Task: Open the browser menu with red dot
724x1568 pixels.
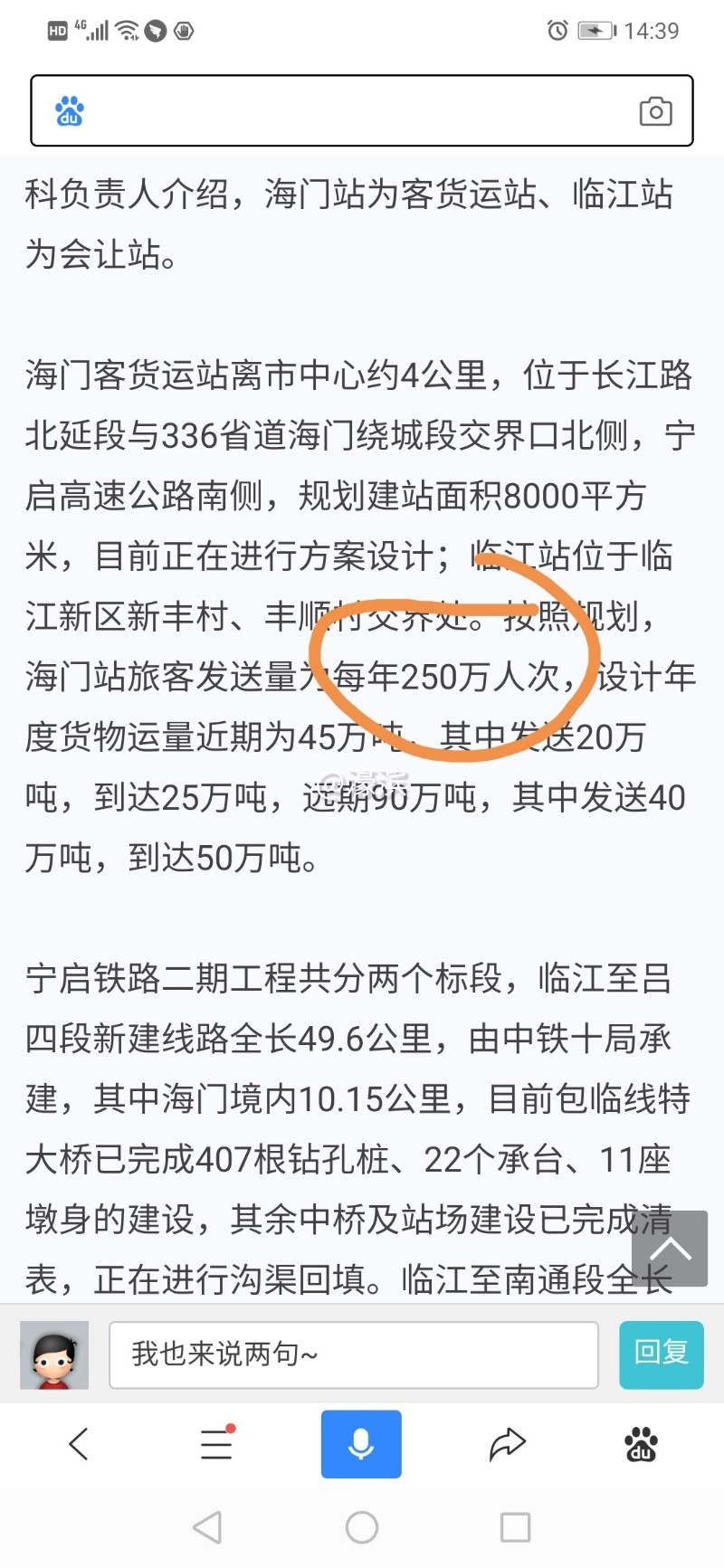Action: coord(217,1444)
